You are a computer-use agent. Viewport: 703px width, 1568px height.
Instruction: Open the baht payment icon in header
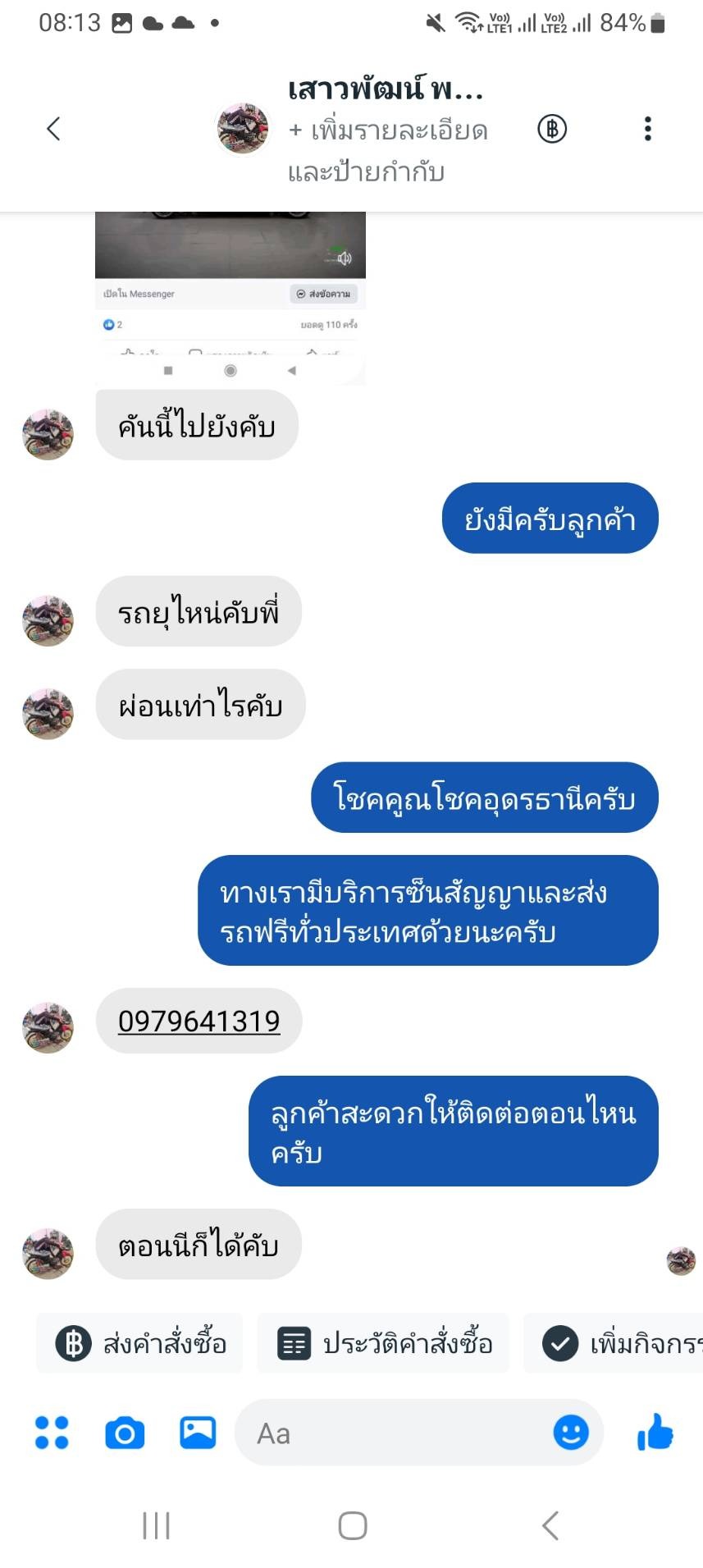pyautogui.click(x=552, y=129)
